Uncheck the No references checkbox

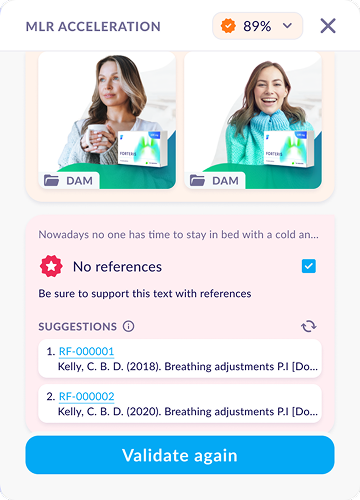click(x=309, y=266)
